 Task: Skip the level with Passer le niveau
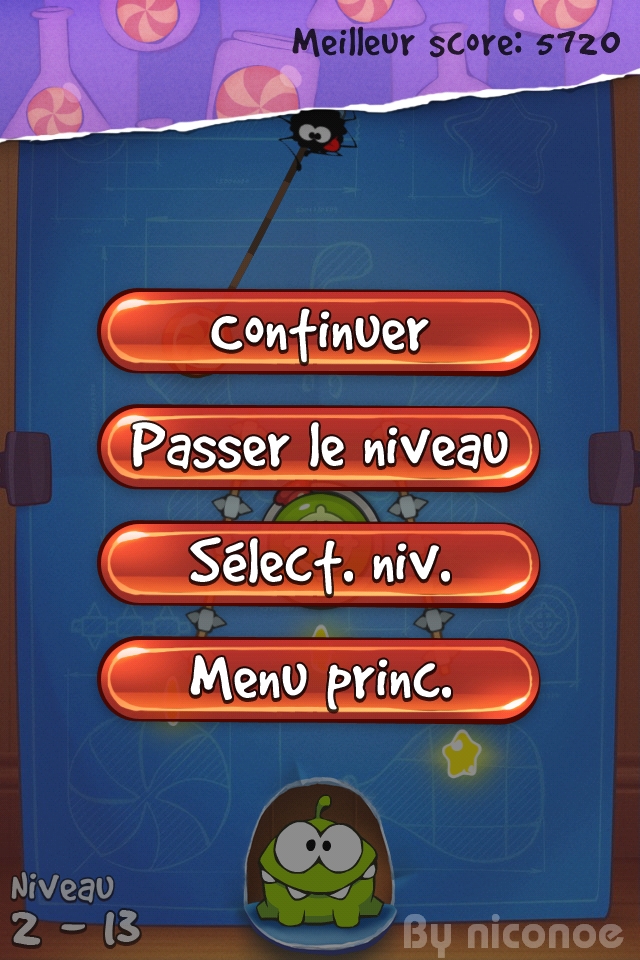[319, 449]
